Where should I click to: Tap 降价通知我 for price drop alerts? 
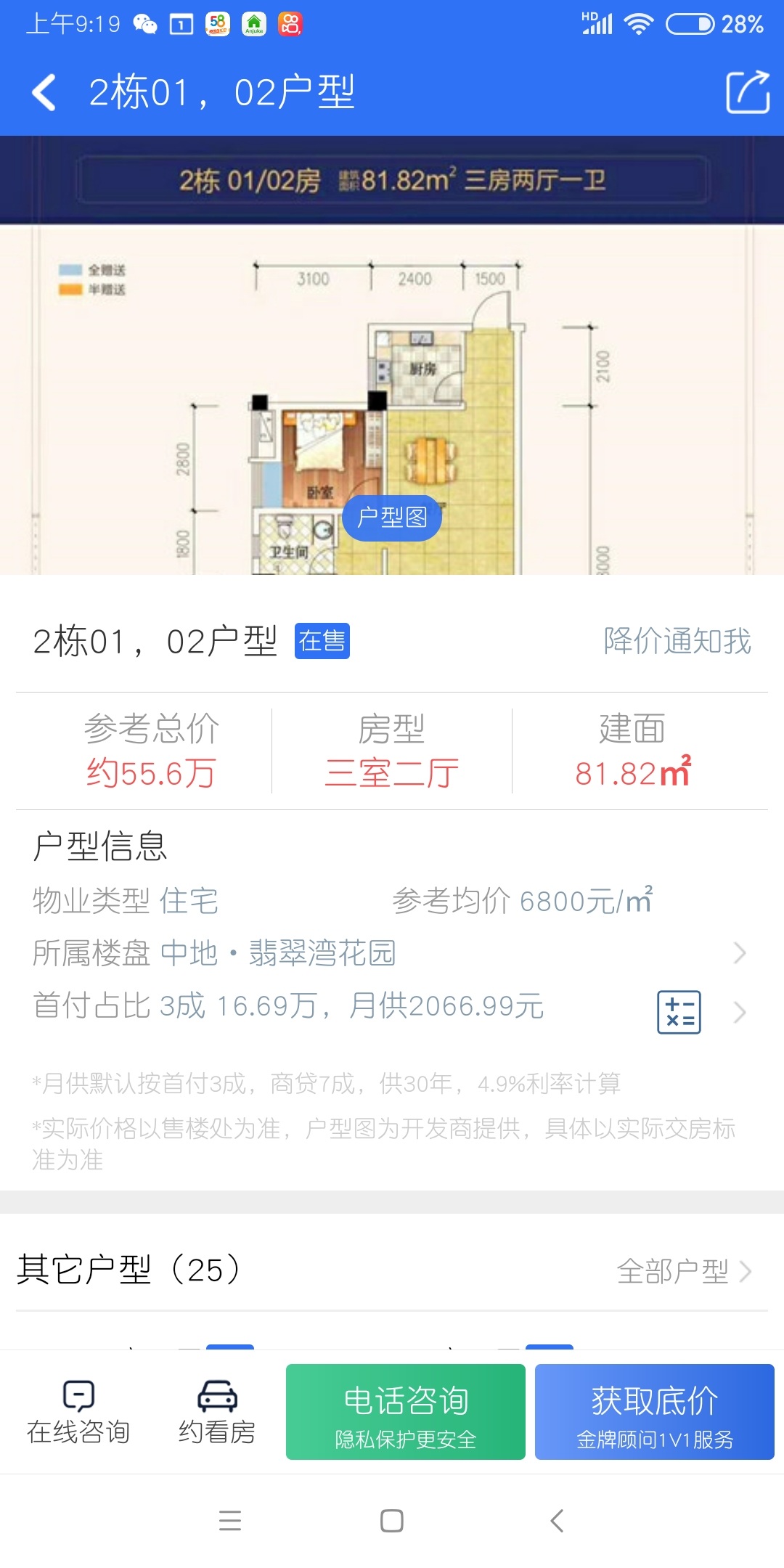677,641
